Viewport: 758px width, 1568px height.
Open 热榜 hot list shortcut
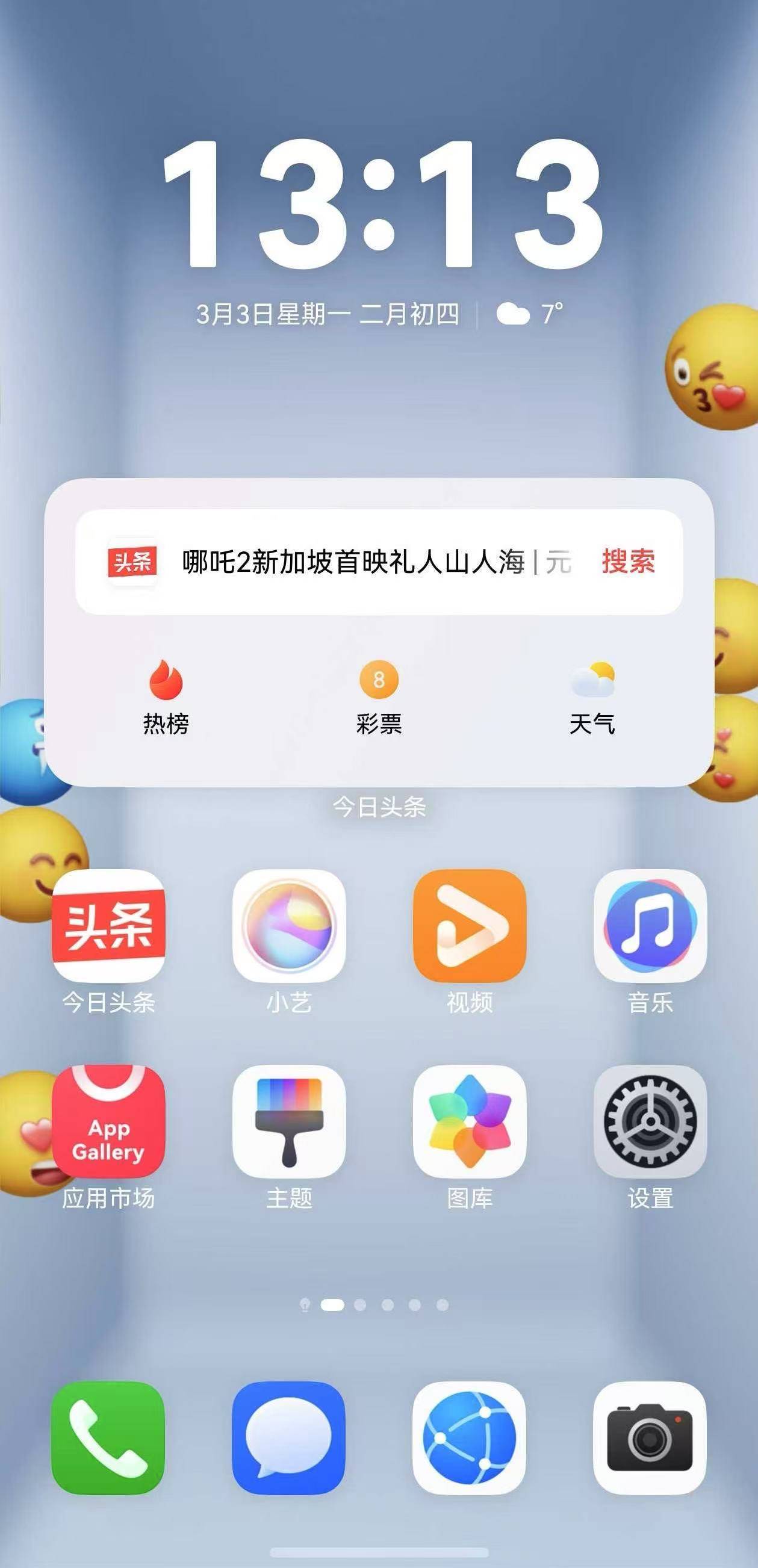pyautogui.click(x=166, y=698)
